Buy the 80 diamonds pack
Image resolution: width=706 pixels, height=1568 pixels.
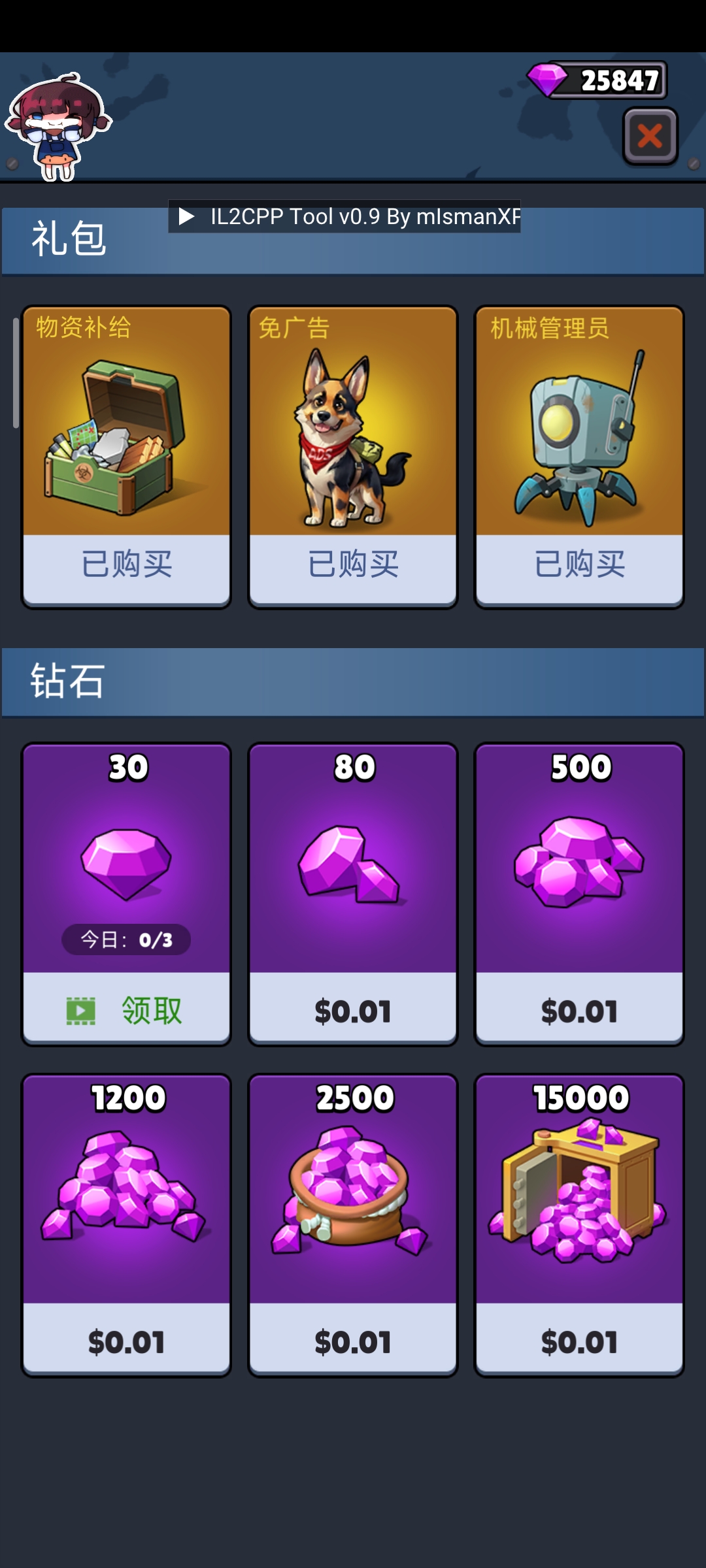(x=353, y=1010)
